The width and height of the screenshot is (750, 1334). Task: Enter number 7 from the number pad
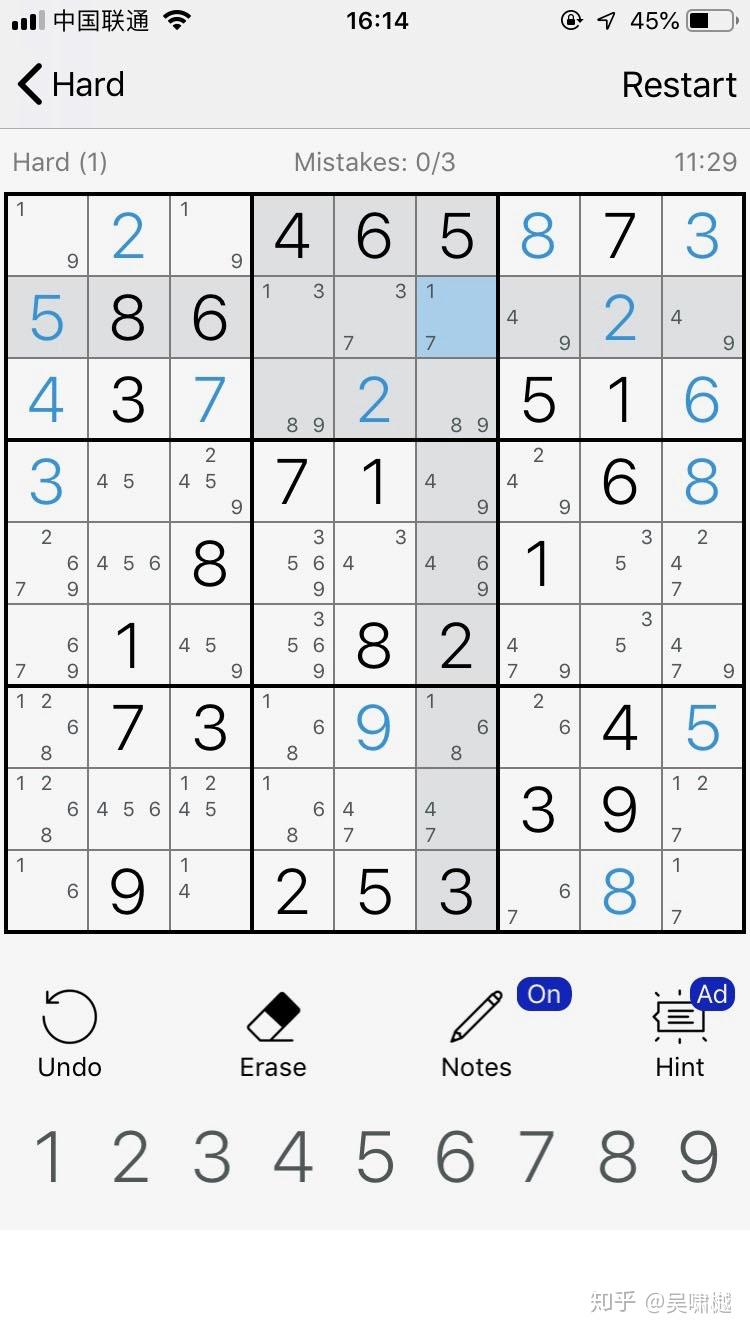pos(537,1157)
